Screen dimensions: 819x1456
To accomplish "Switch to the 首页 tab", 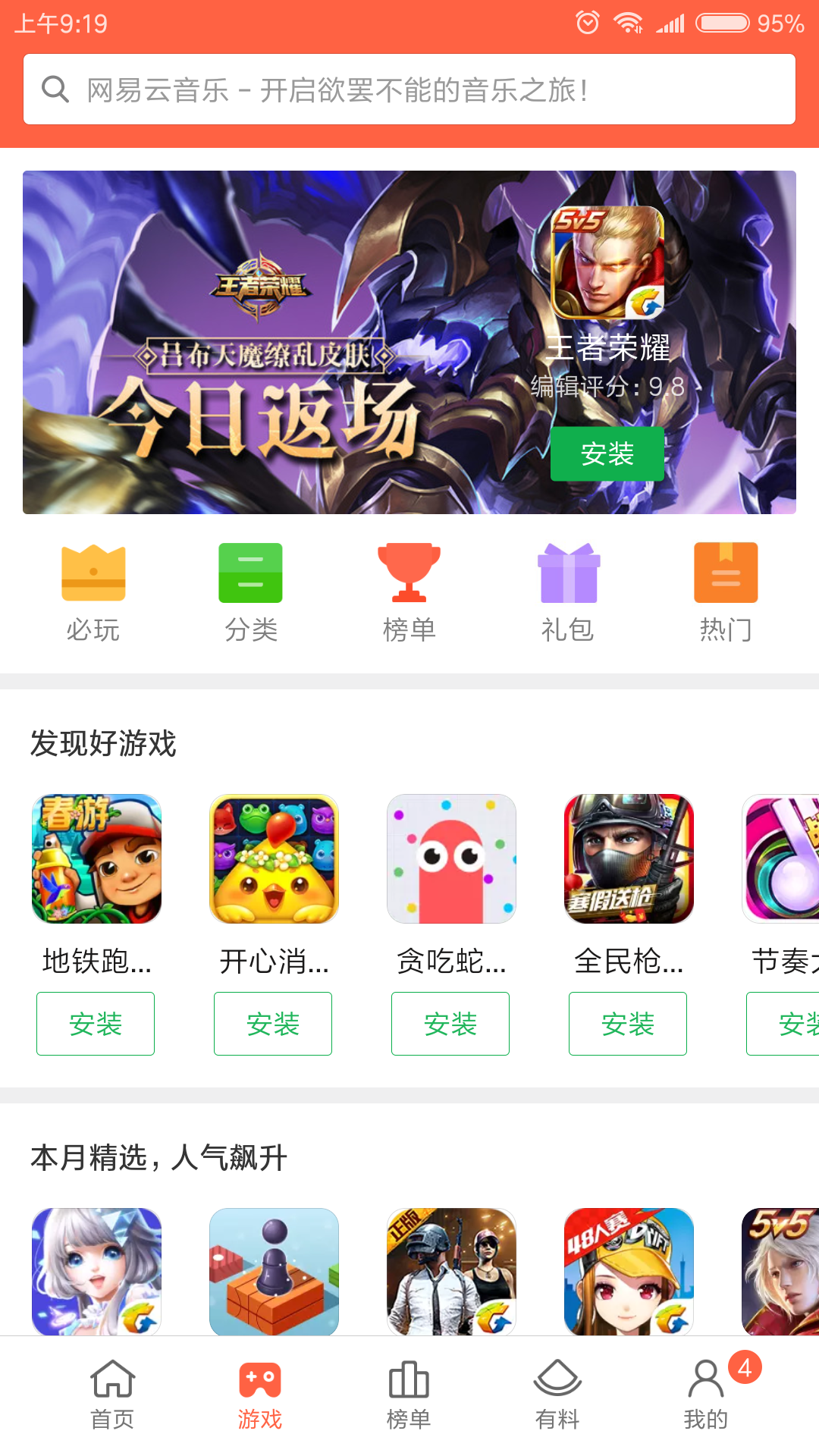I will point(112,1395).
